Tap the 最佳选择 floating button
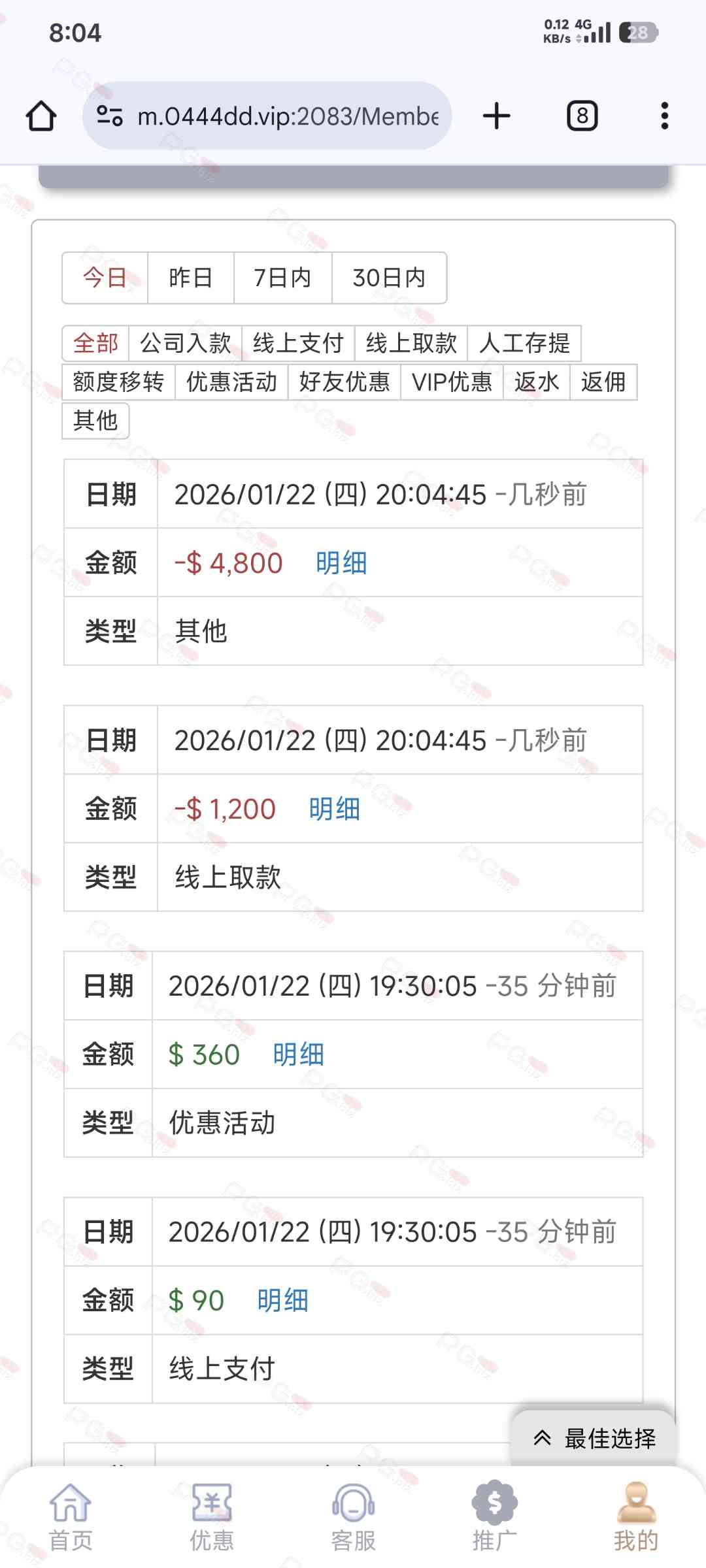The image size is (706, 1568). 594,1439
